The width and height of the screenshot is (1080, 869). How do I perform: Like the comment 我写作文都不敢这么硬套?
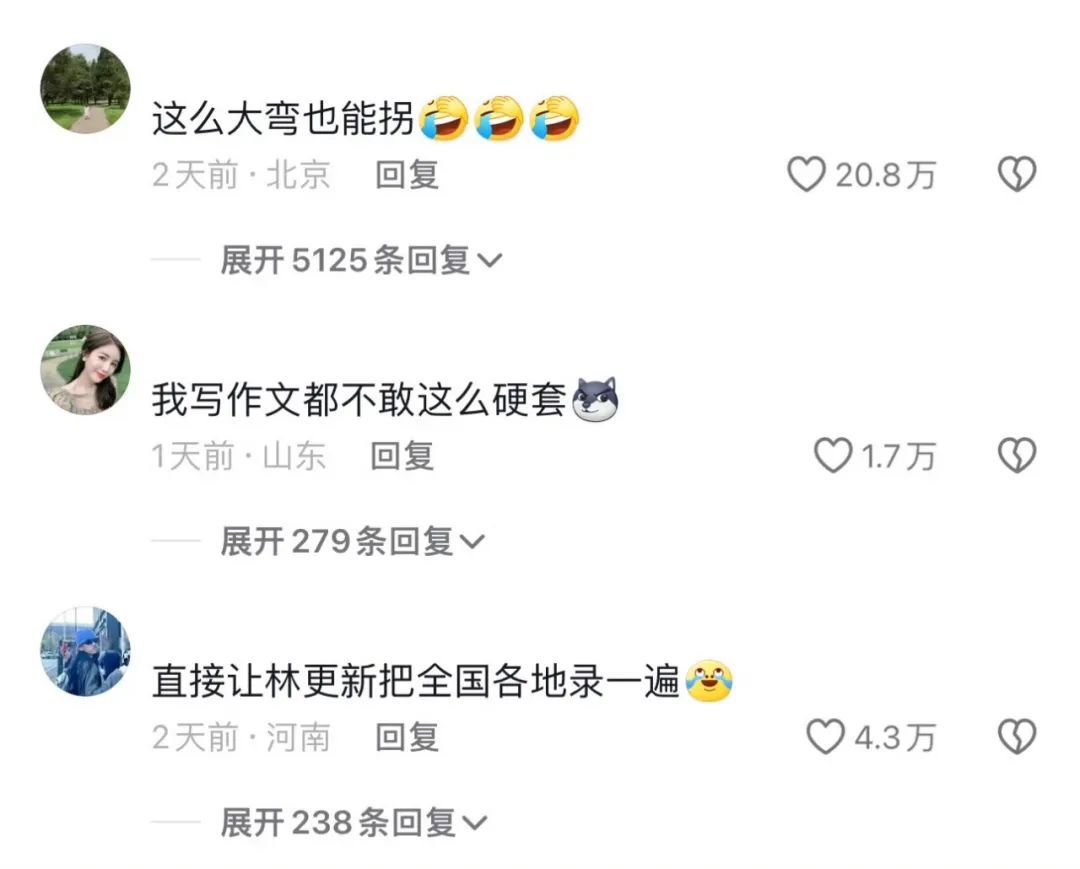click(x=832, y=457)
